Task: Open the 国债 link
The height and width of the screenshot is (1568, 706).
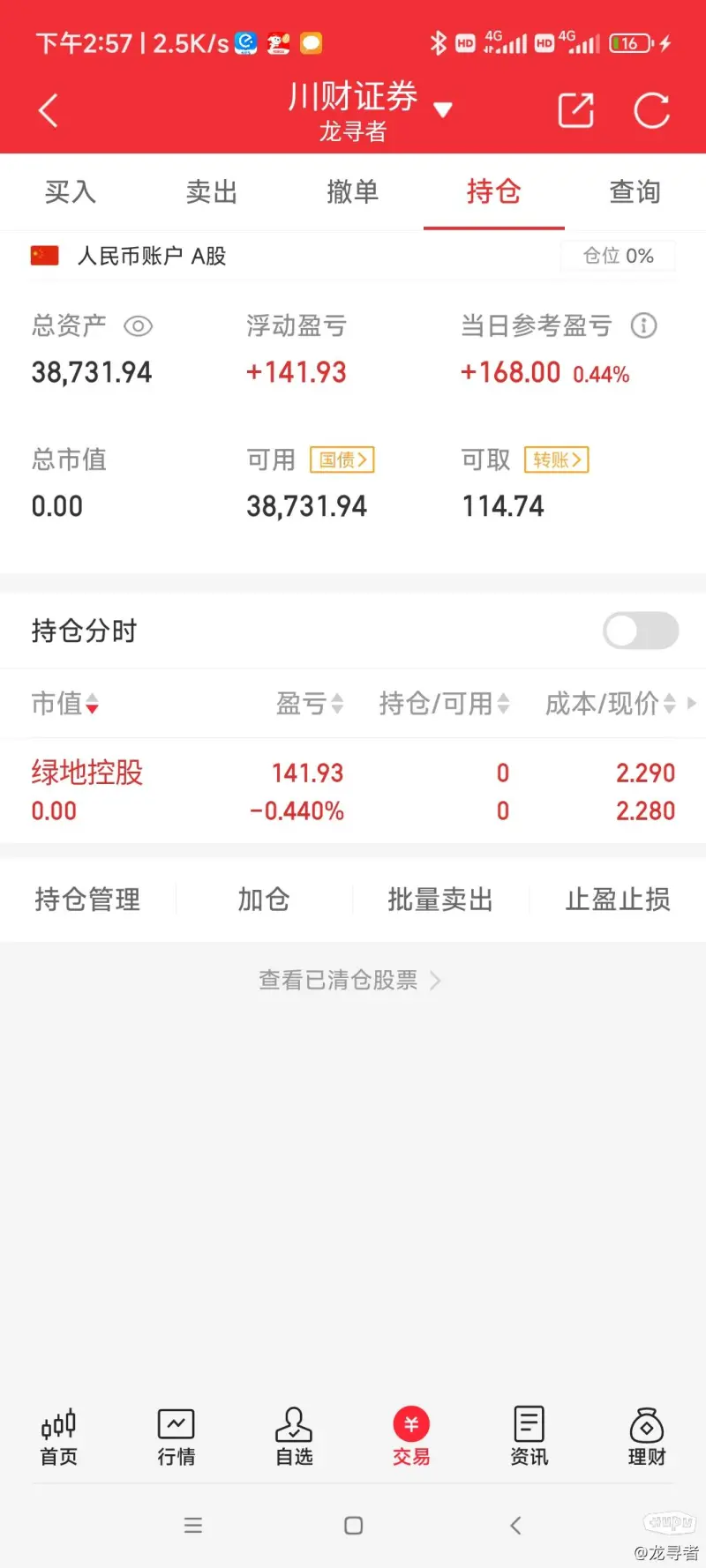Action: pyautogui.click(x=342, y=459)
